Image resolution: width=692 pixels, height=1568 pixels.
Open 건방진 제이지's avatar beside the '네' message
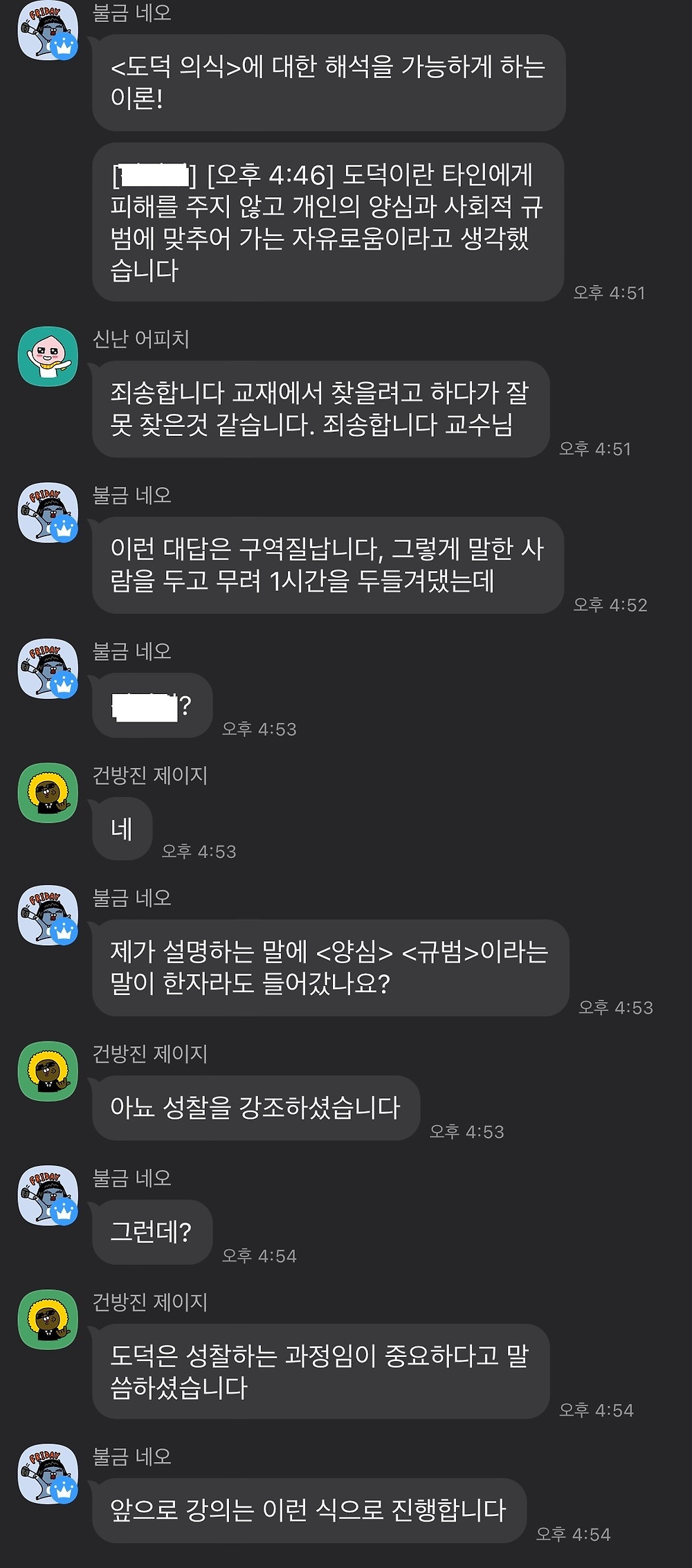point(48,793)
